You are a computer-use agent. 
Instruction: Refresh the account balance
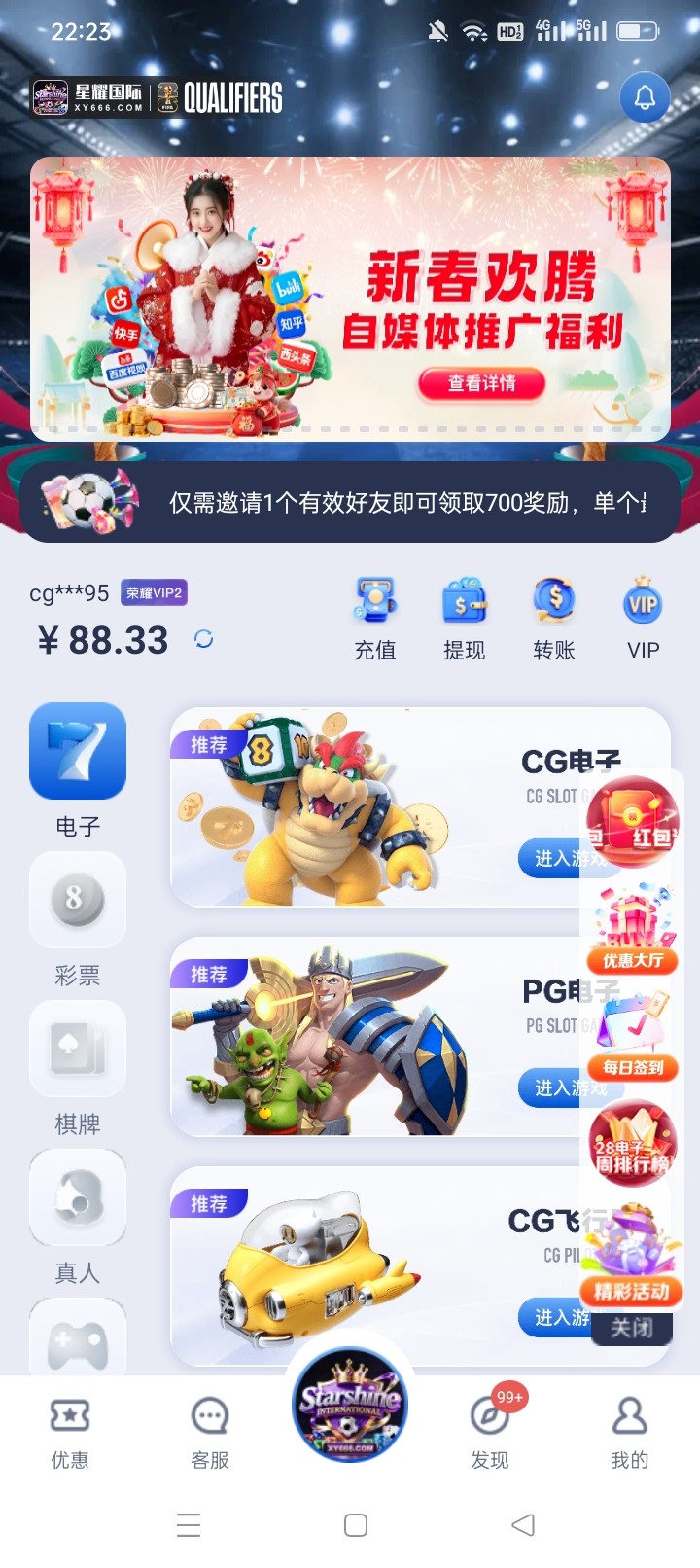click(203, 639)
